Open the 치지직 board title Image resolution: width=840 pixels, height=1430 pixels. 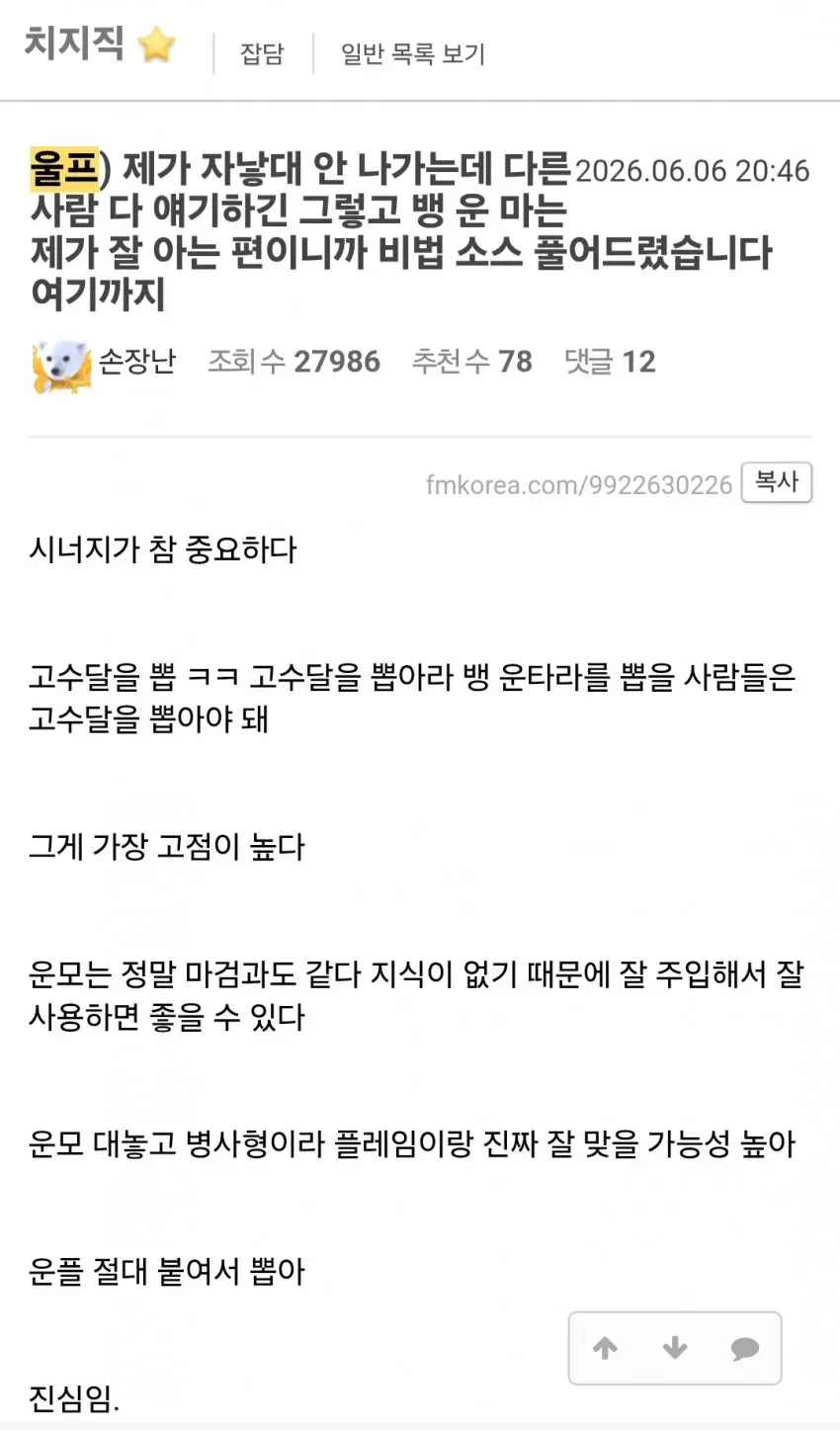tap(74, 42)
